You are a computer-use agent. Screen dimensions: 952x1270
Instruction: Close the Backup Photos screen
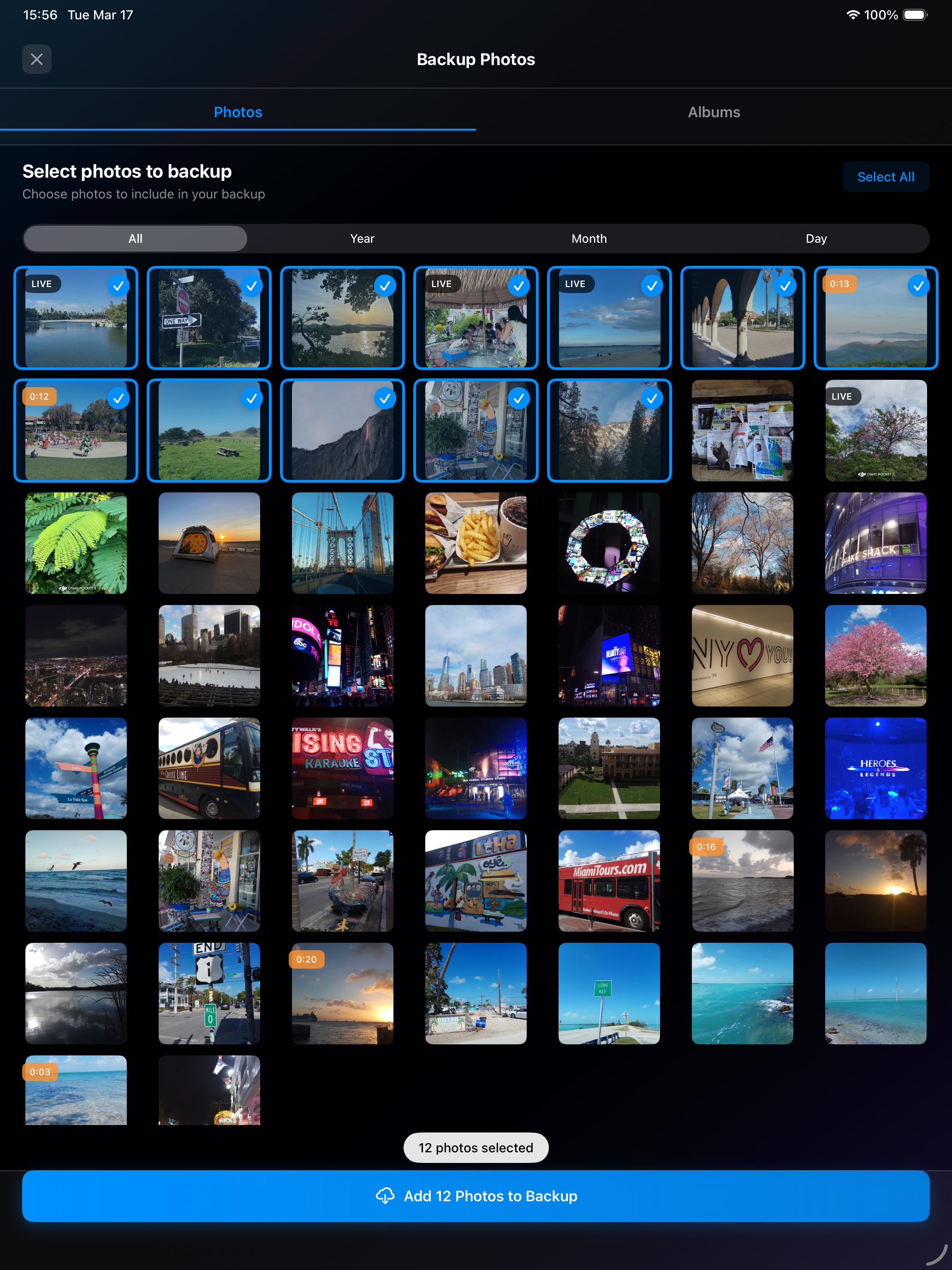click(x=37, y=59)
